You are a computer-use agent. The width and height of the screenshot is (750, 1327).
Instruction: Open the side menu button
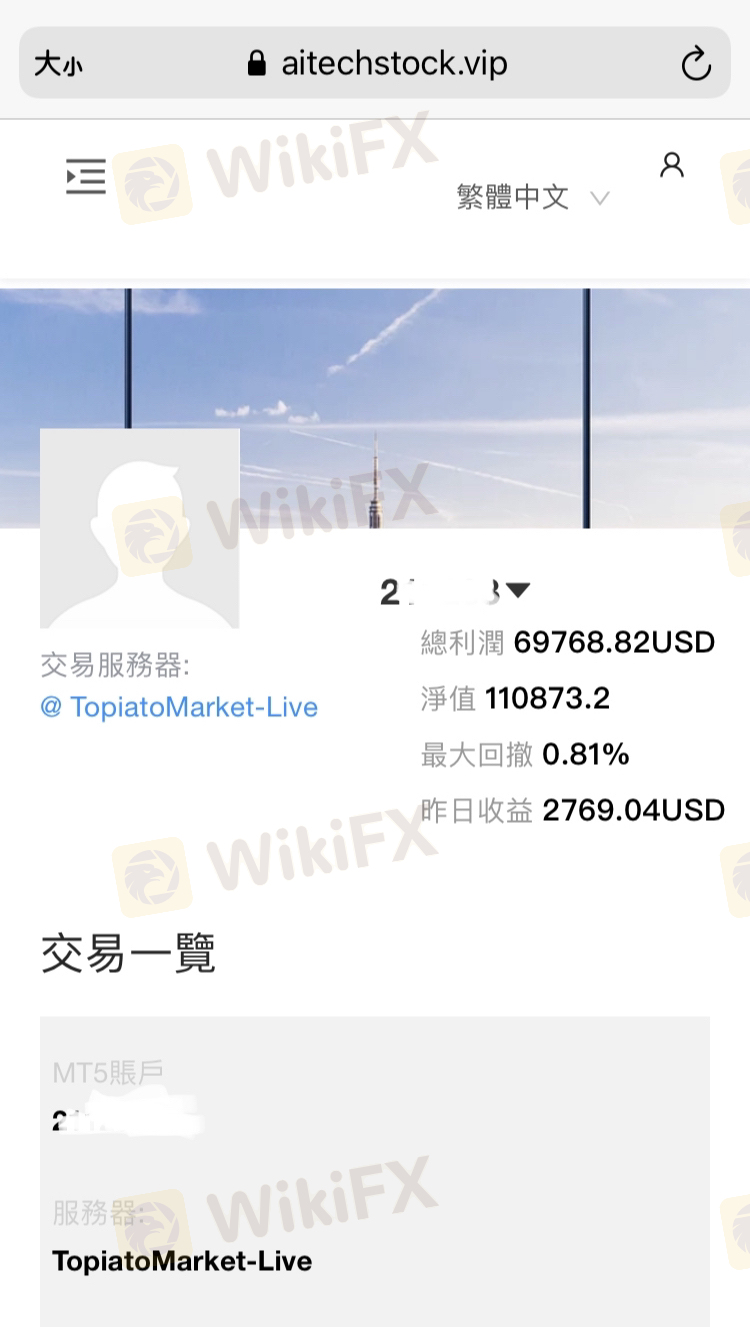86,176
